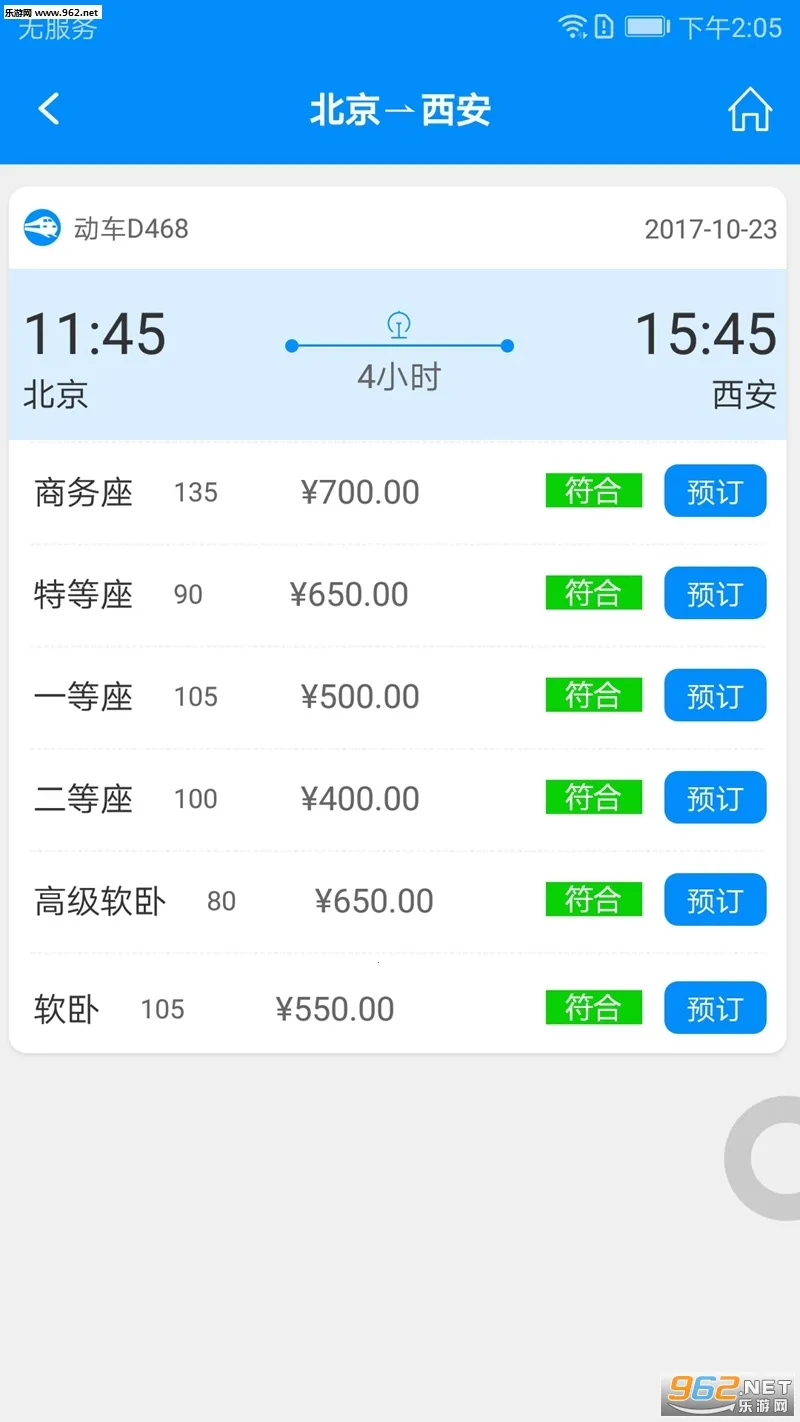Tap the 符合 badge for 商务座
Viewport: 800px width, 1422px height.
click(x=593, y=491)
